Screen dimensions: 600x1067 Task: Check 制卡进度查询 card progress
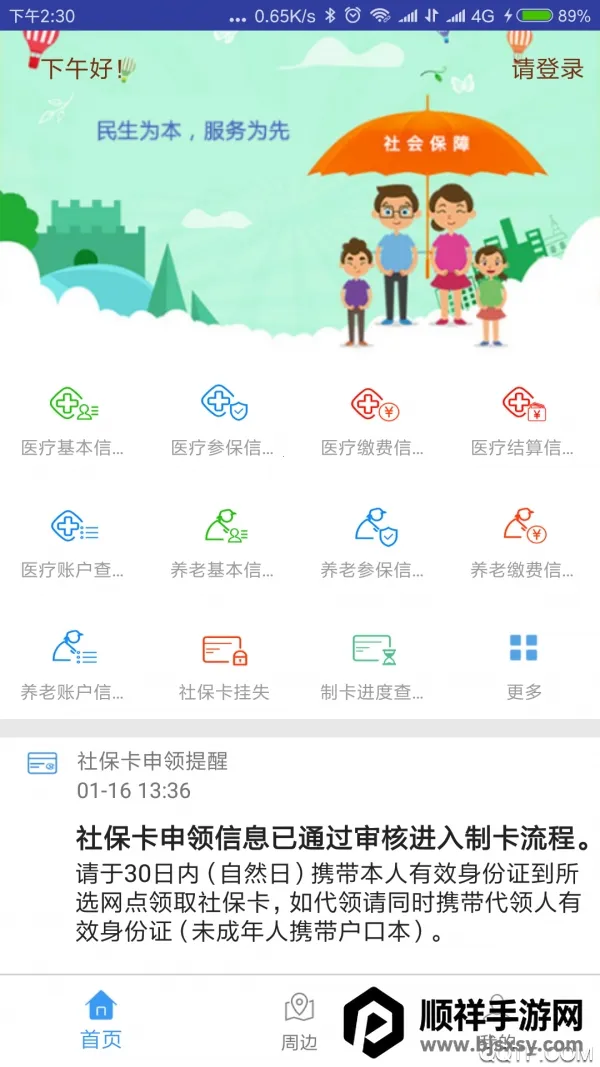(374, 664)
